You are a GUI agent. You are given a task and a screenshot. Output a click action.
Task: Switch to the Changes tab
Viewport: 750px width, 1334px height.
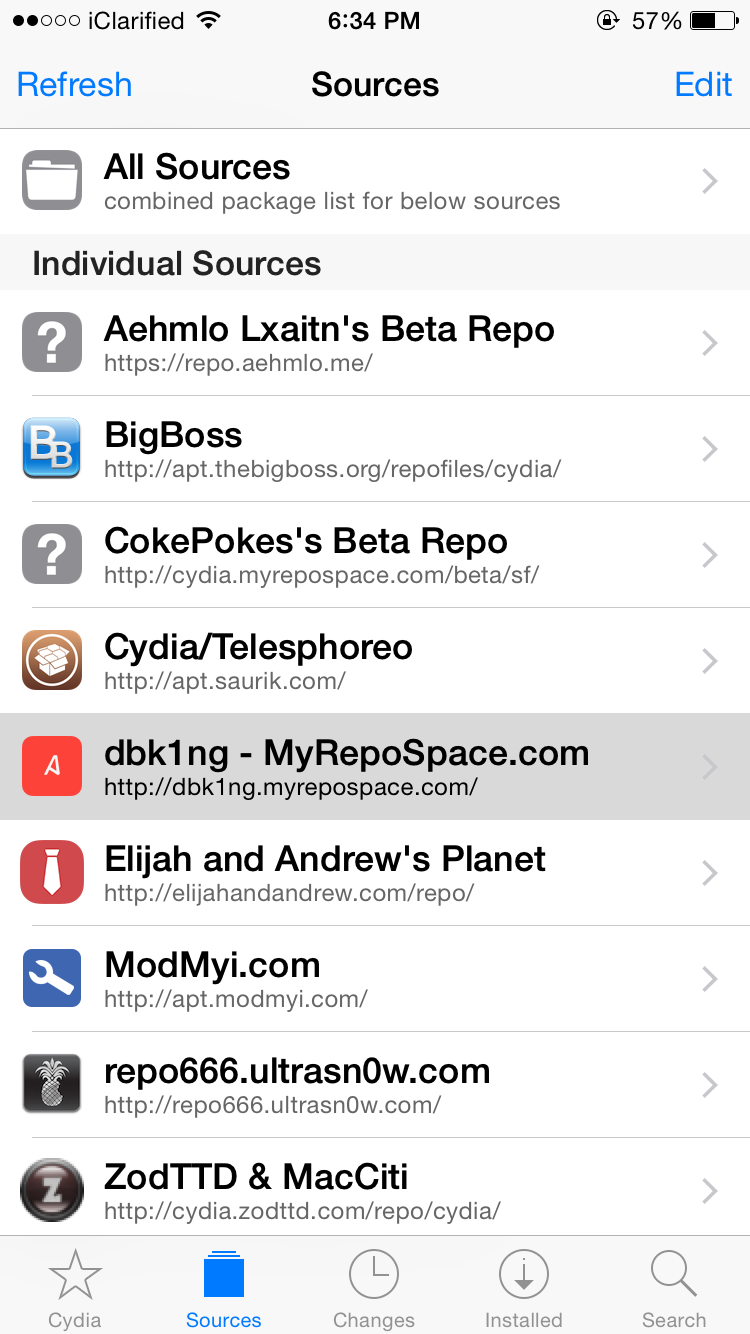click(374, 1288)
